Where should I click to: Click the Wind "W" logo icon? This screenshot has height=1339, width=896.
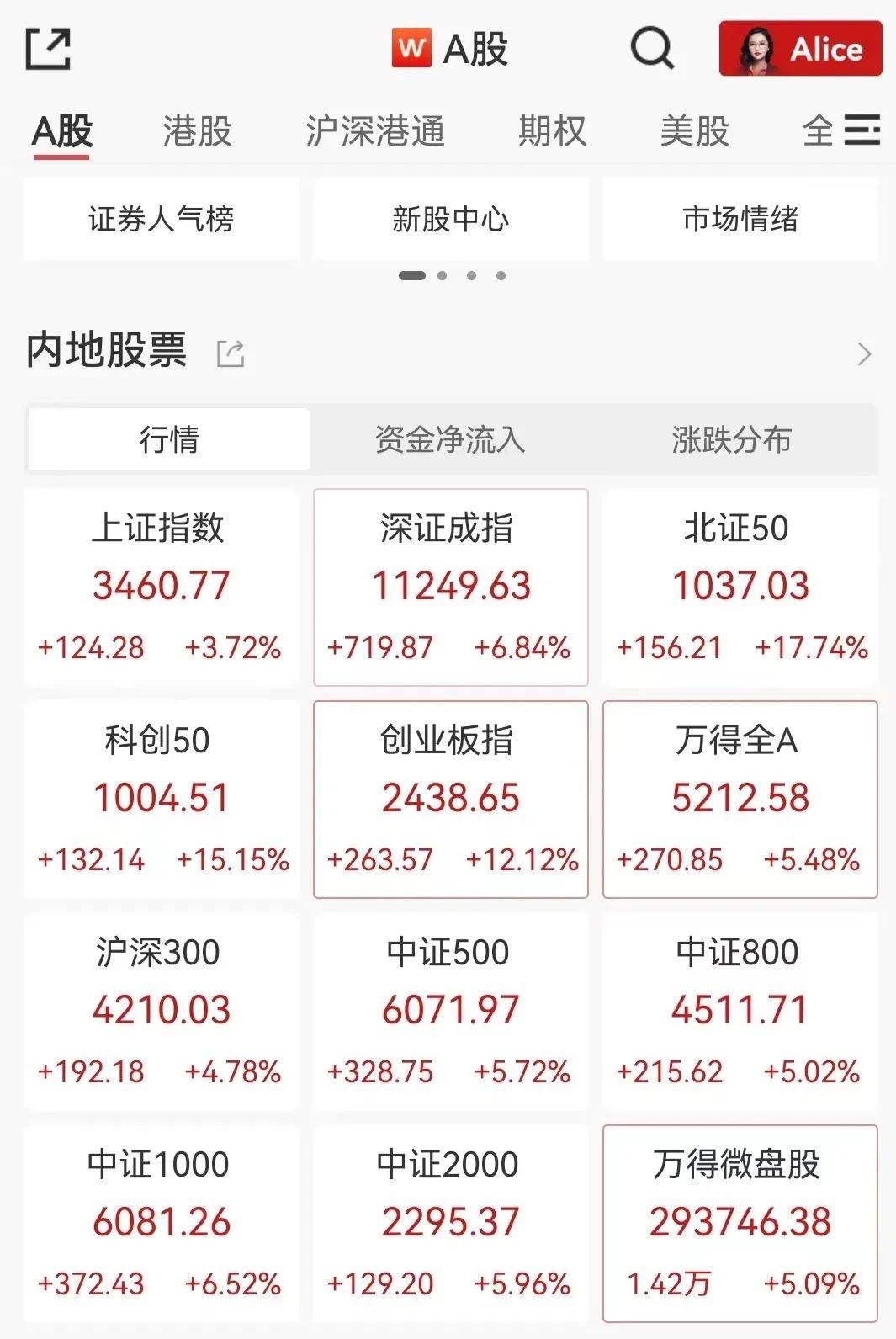(x=410, y=49)
